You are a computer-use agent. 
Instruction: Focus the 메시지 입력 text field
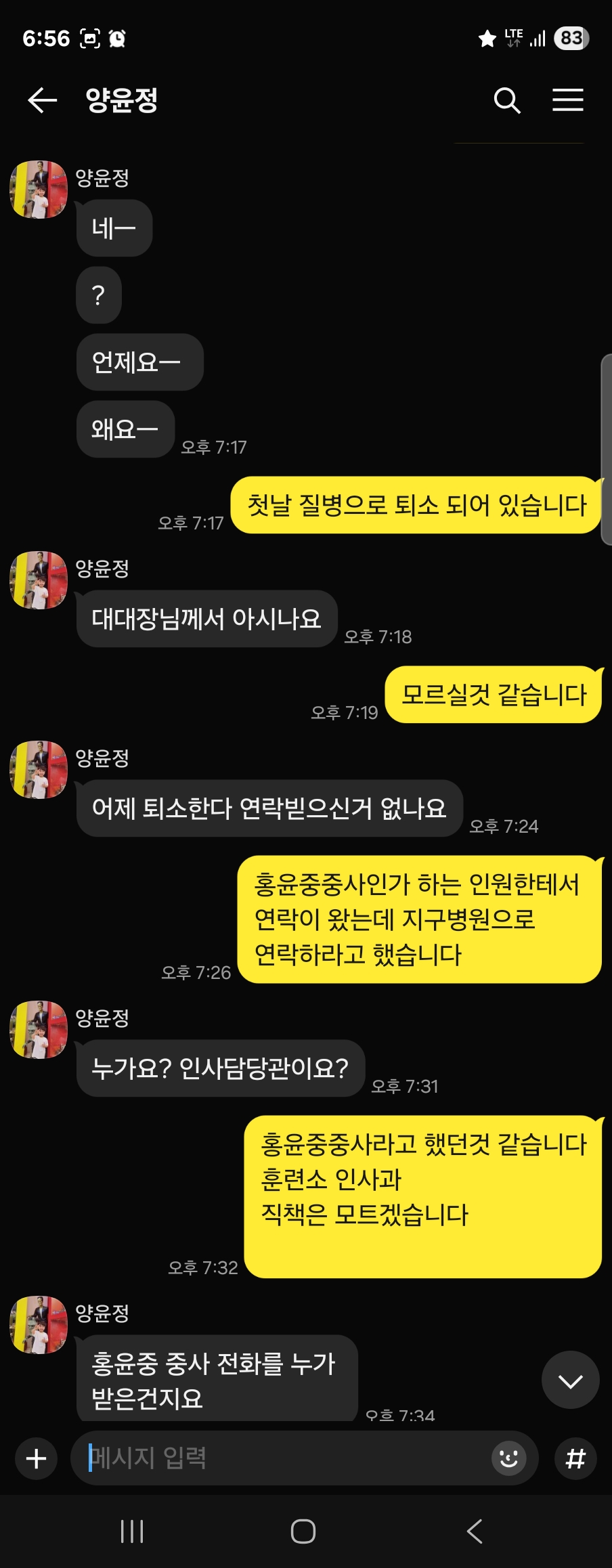tap(284, 1458)
